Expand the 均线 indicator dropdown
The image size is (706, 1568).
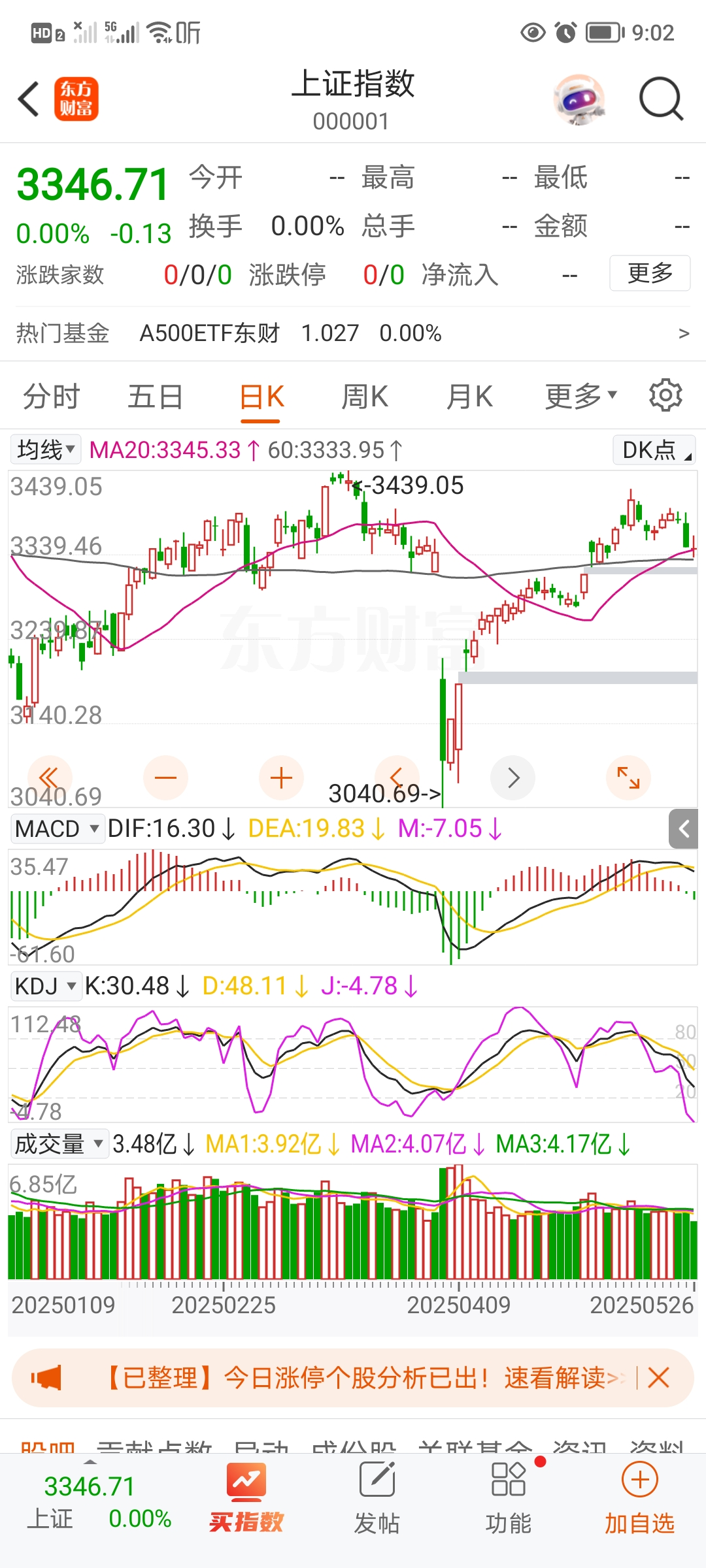tap(46, 449)
